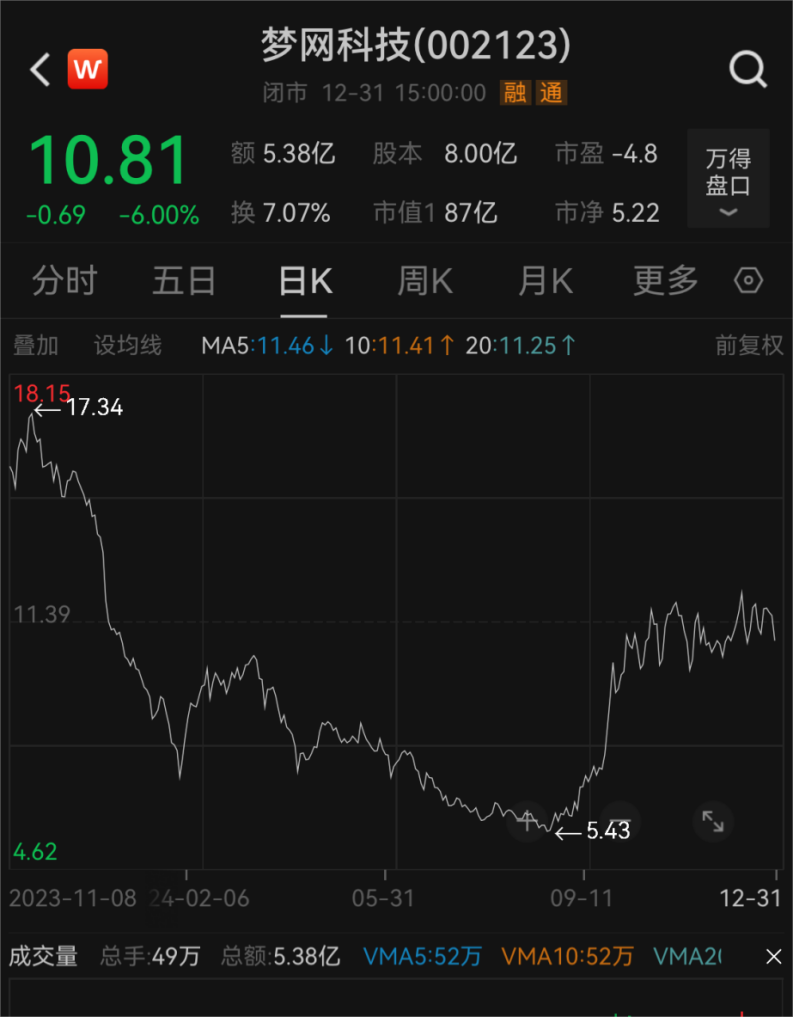Tap the red W icon beside back

[x=88, y=69]
